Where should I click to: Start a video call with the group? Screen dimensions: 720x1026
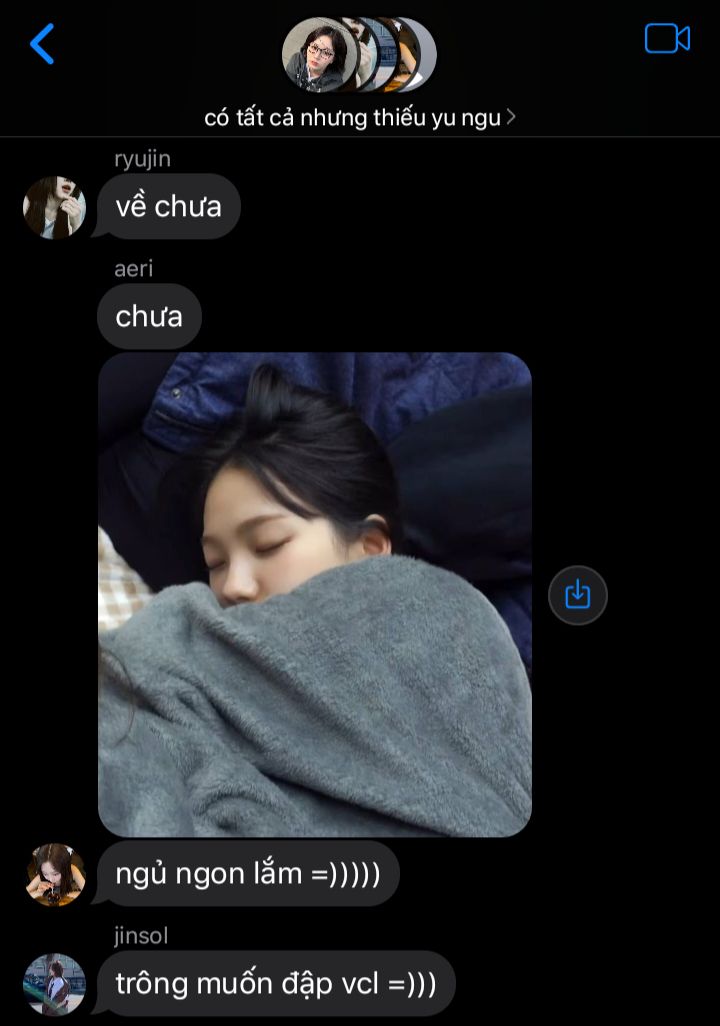click(x=667, y=39)
